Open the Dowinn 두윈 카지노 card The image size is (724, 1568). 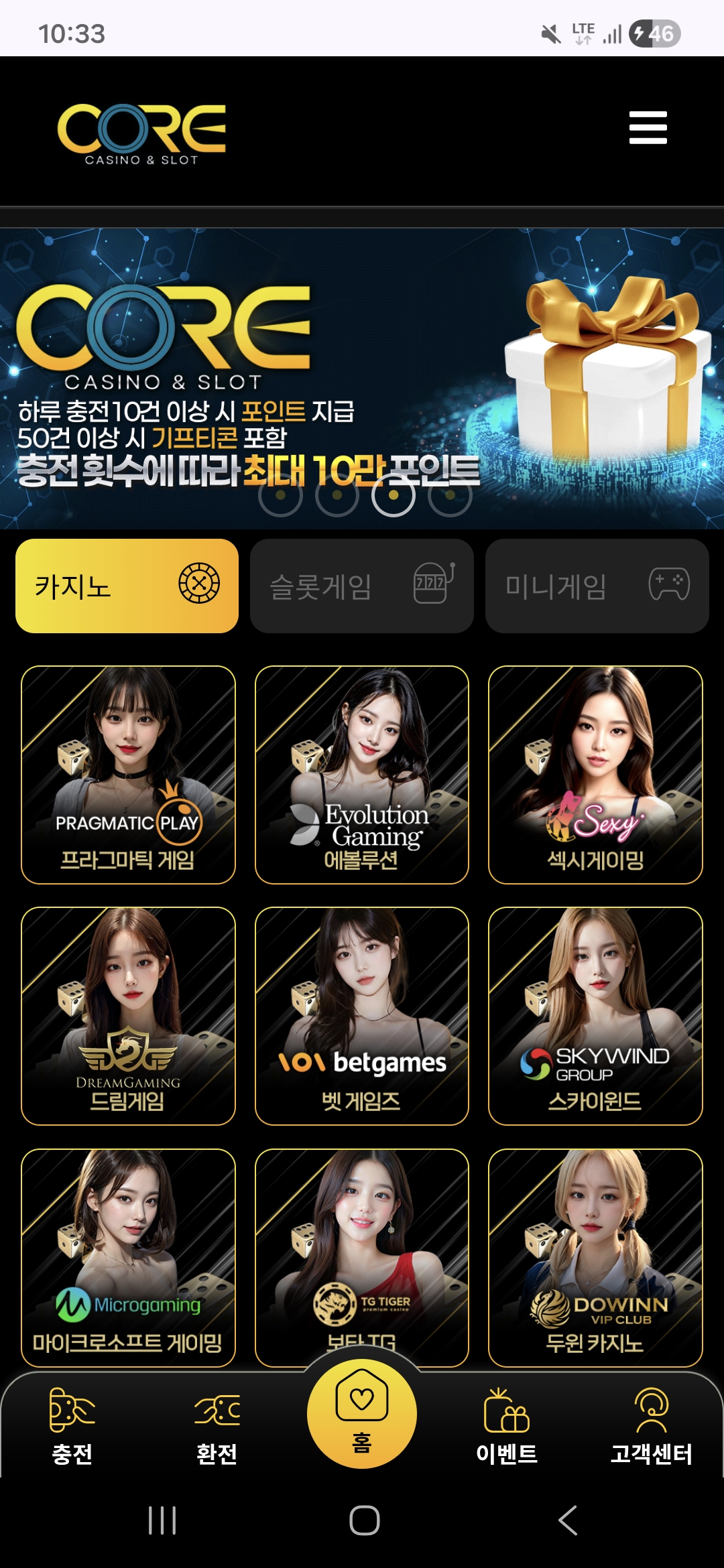(595, 1256)
